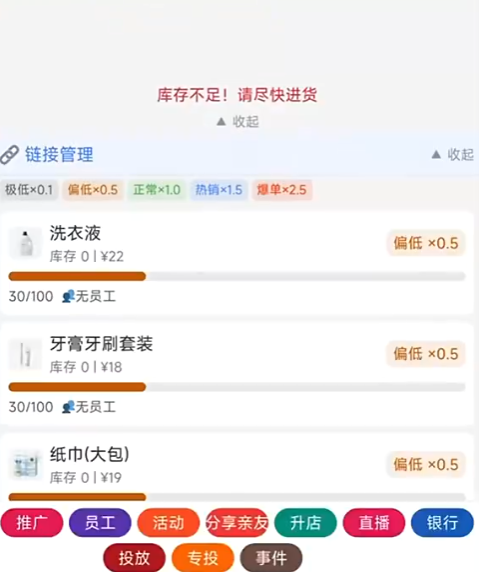Select 分享亲友 to share
Screen dimensions: 479x572
tap(237, 523)
